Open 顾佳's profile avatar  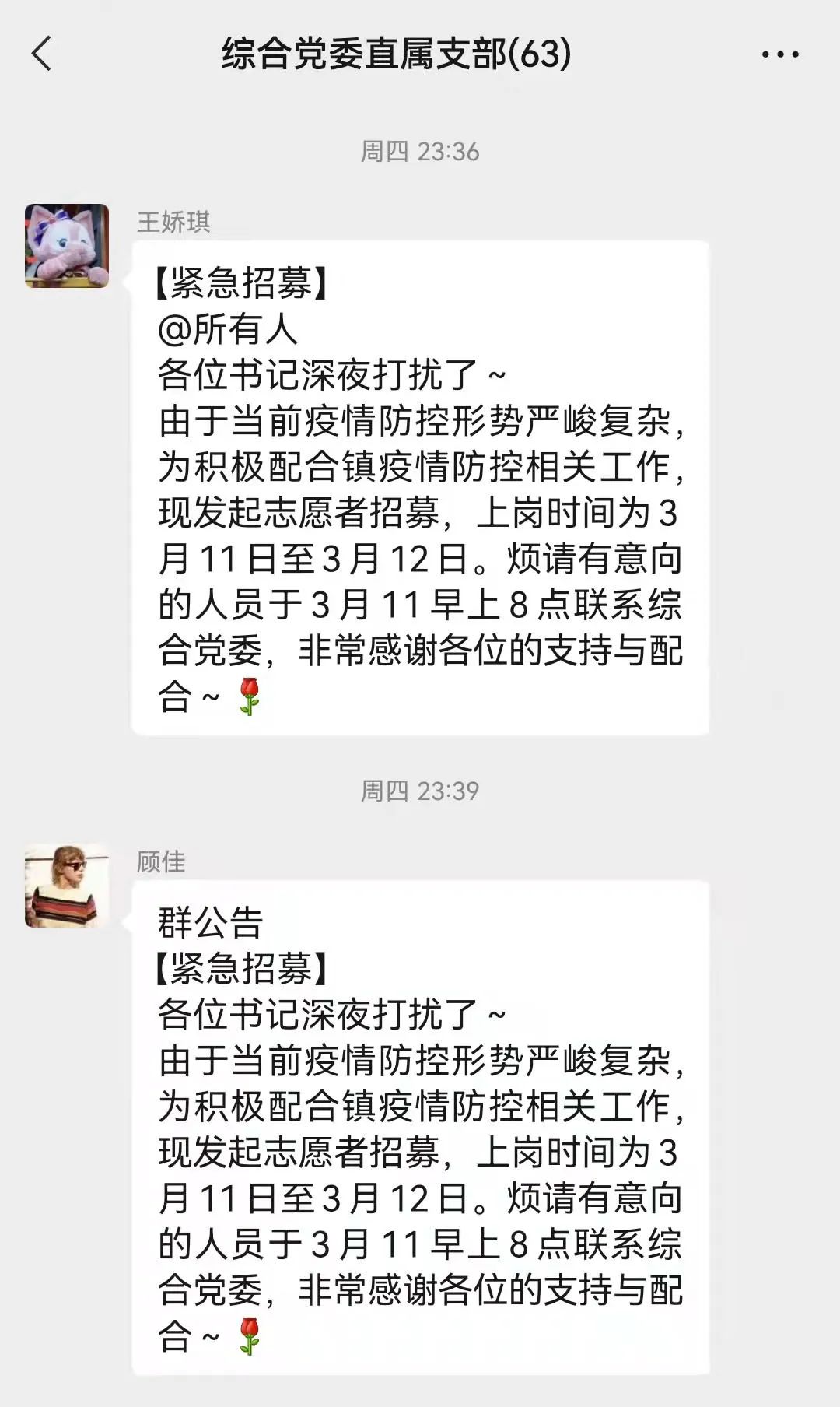click(67, 886)
